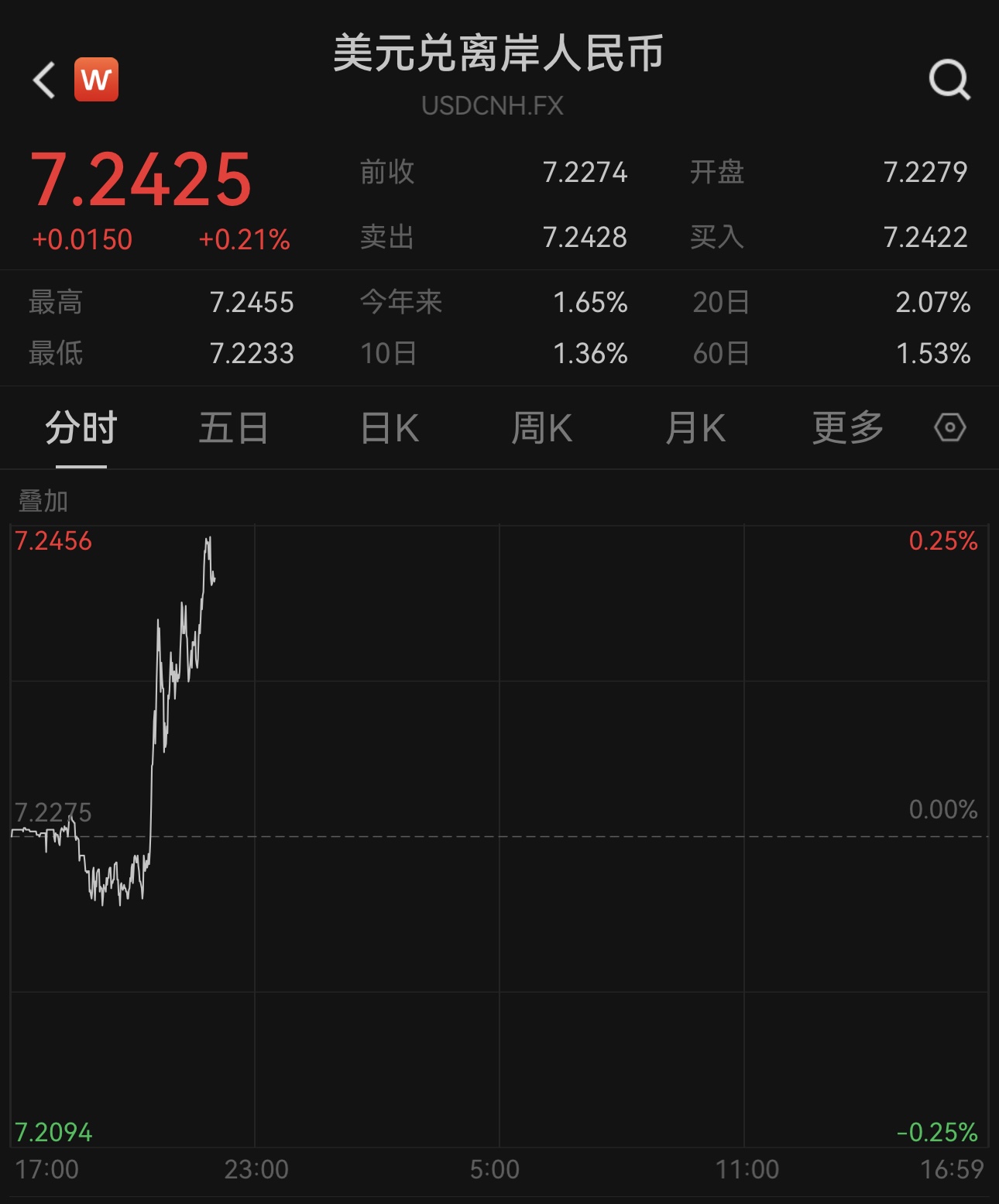
Task: Expand the 更多 chart options menu
Action: 847,427
